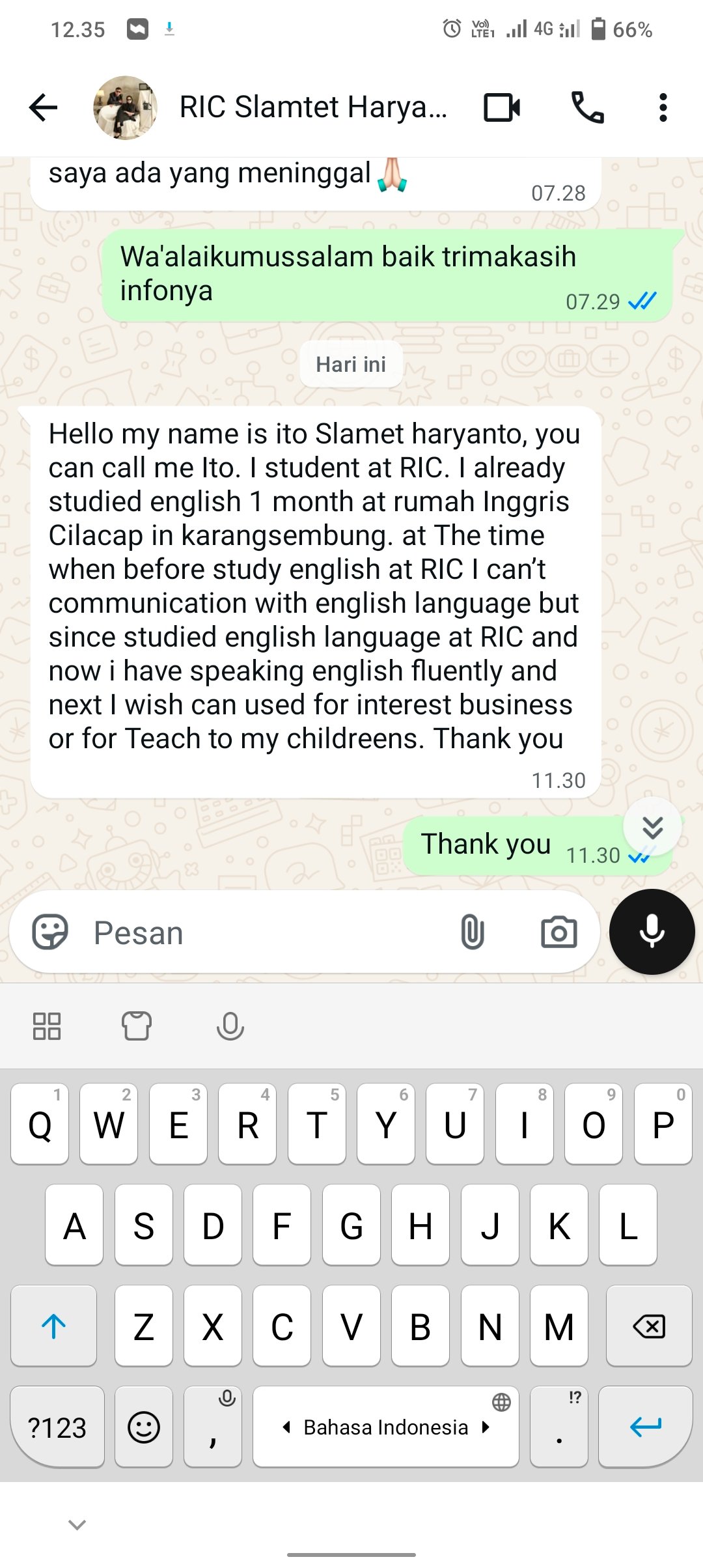Start a video call with RIC Slamtet
This screenshot has width=703, height=1568.
[x=502, y=107]
